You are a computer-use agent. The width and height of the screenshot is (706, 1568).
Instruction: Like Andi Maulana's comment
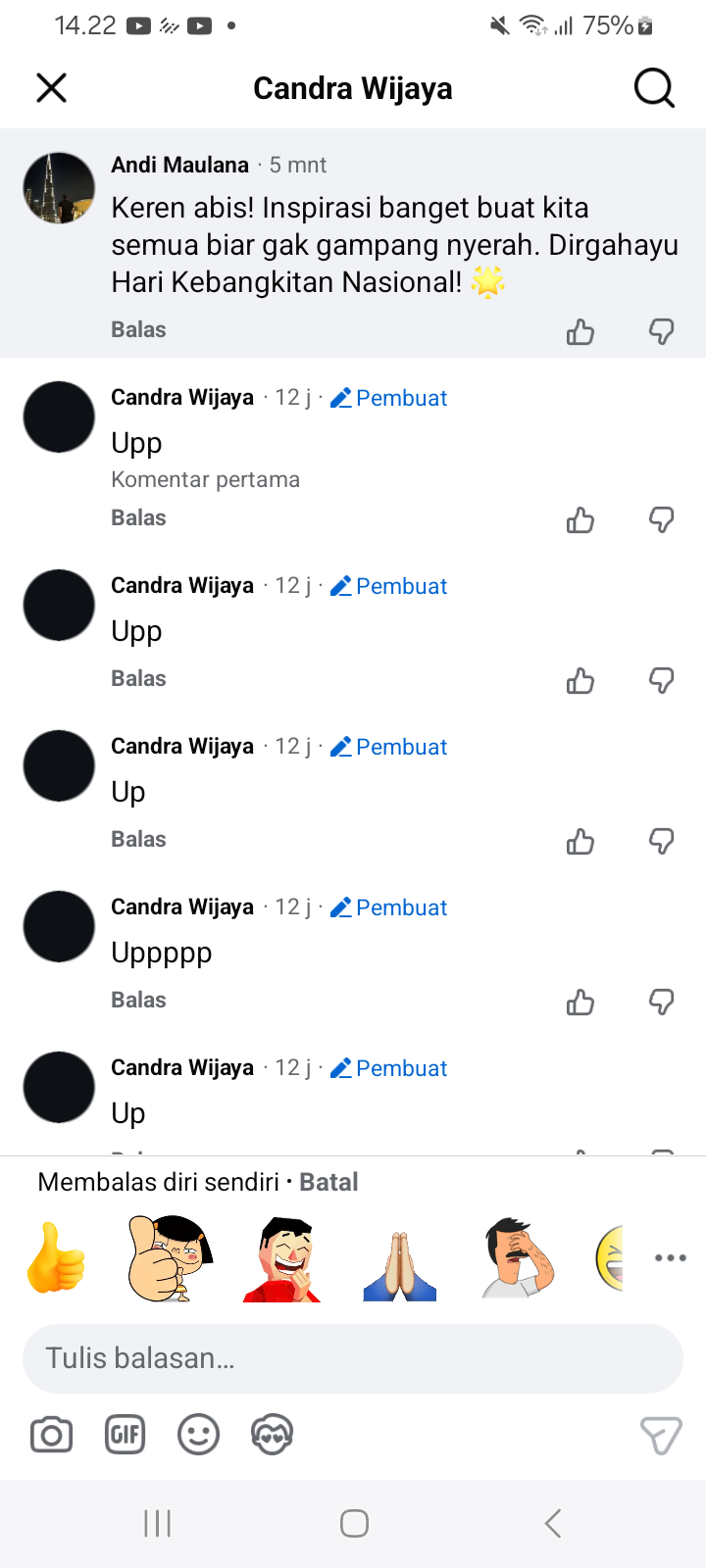(580, 332)
